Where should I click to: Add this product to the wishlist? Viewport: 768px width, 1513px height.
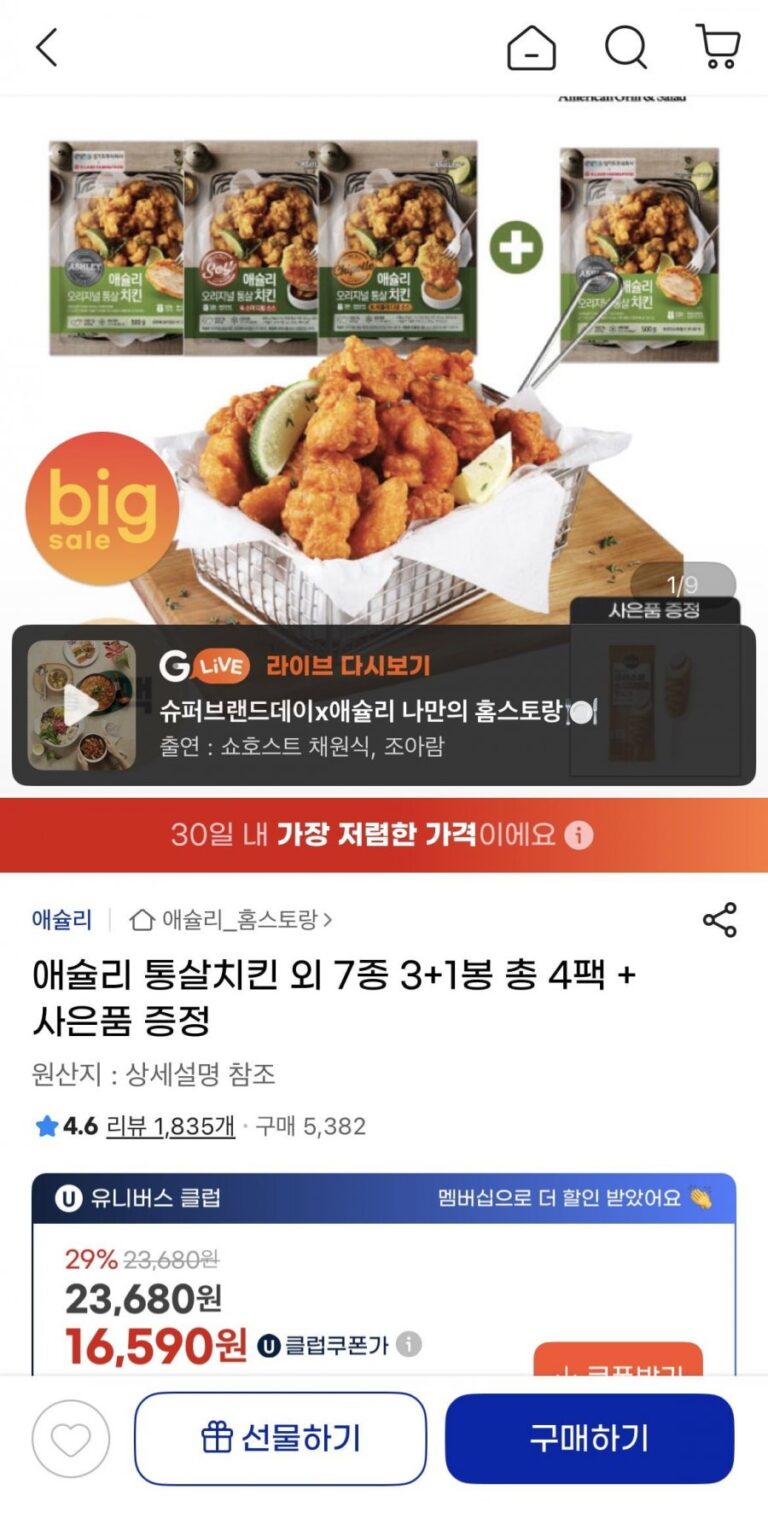(70, 1440)
